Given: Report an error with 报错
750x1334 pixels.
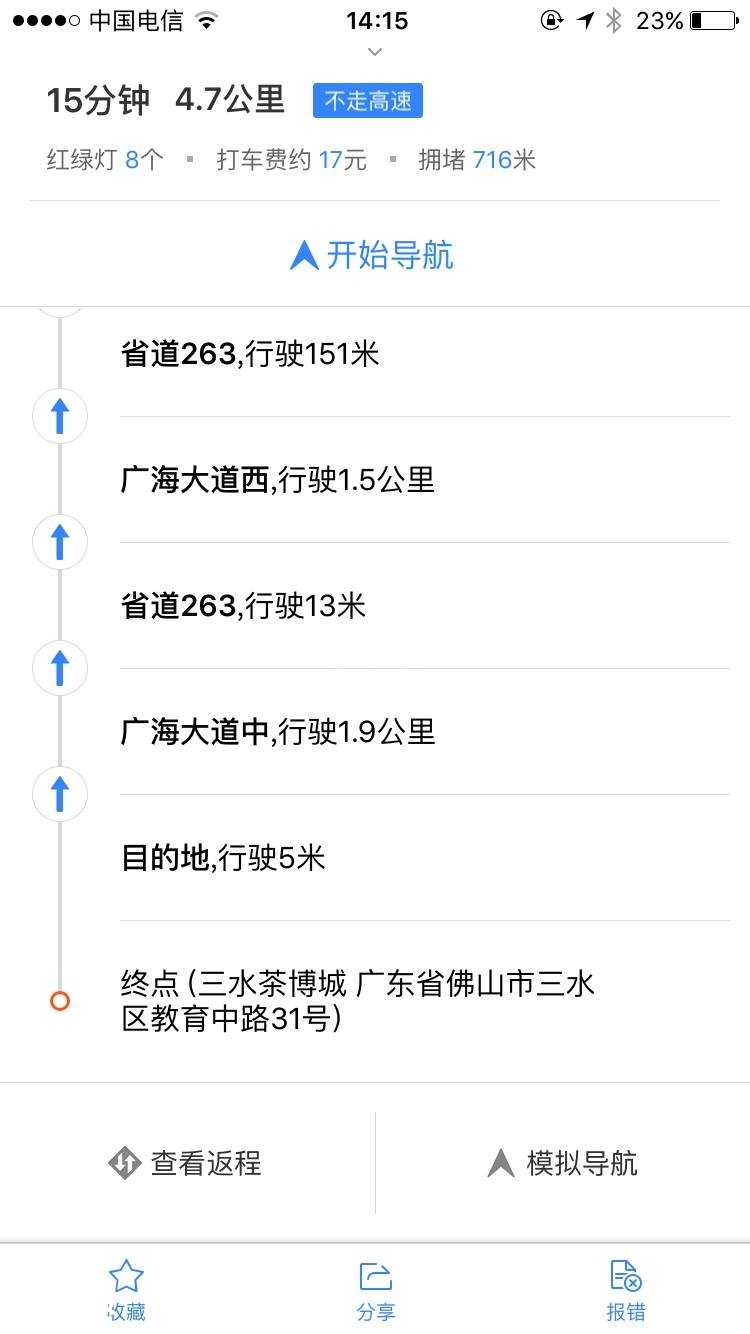Looking at the screenshot, I should pos(625,1290).
